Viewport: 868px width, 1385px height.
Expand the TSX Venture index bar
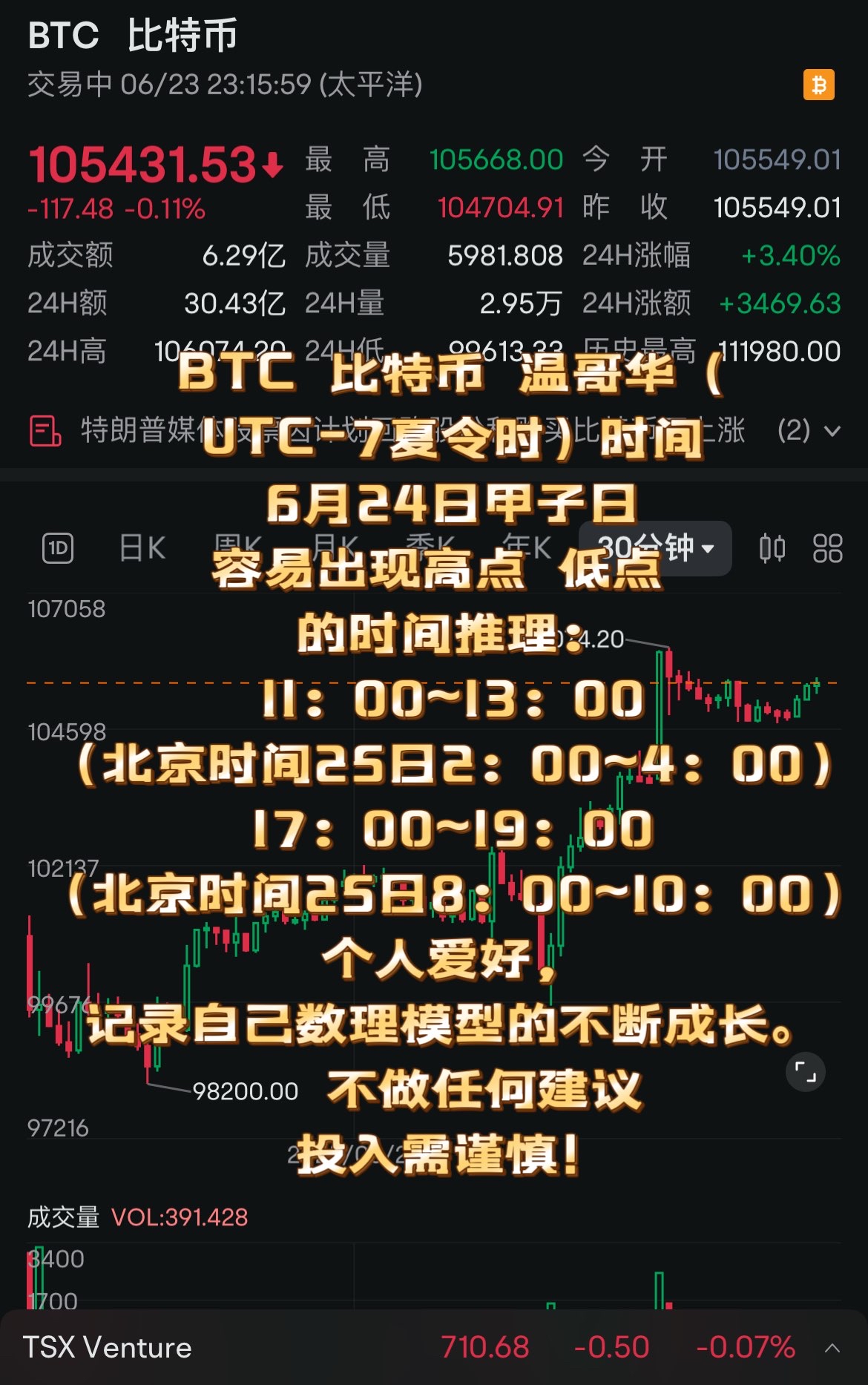(832, 1348)
